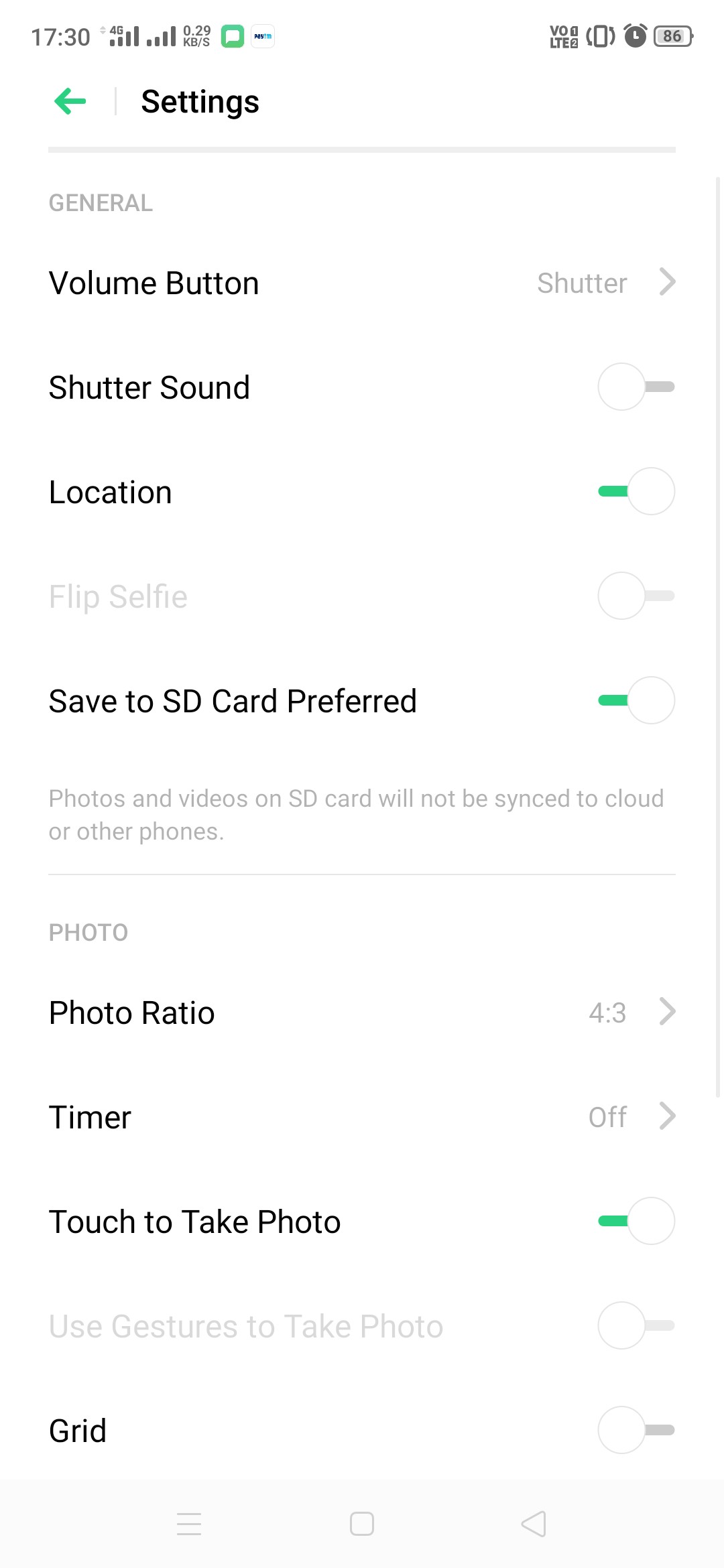Tap the home button in navigation bar
724x1568 pixels.
pyautogui.click(x=361, y=1524)
